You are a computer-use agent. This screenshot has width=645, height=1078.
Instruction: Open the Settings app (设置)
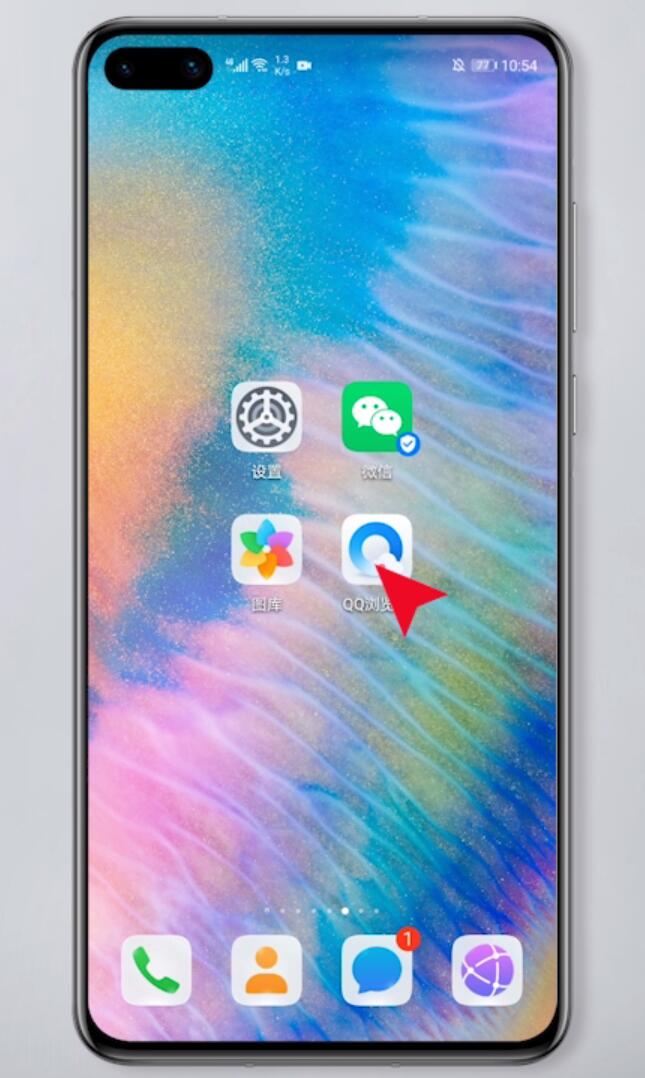[x=266, y=416]
